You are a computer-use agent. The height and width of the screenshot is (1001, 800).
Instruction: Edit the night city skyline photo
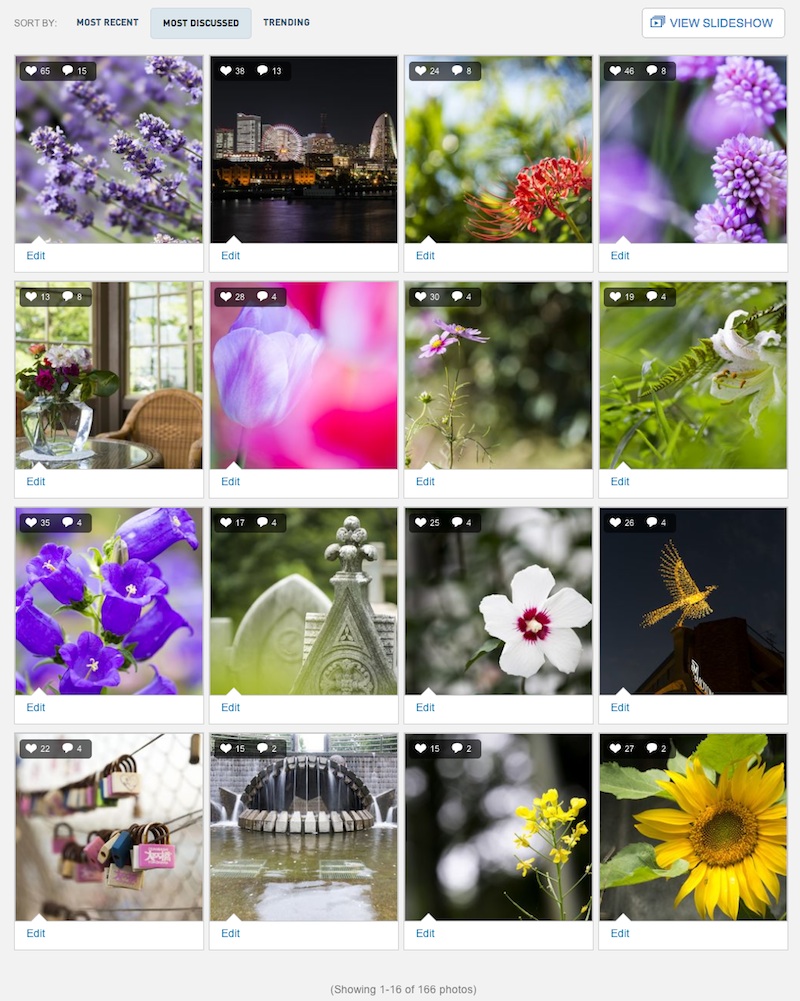[231, 256]
